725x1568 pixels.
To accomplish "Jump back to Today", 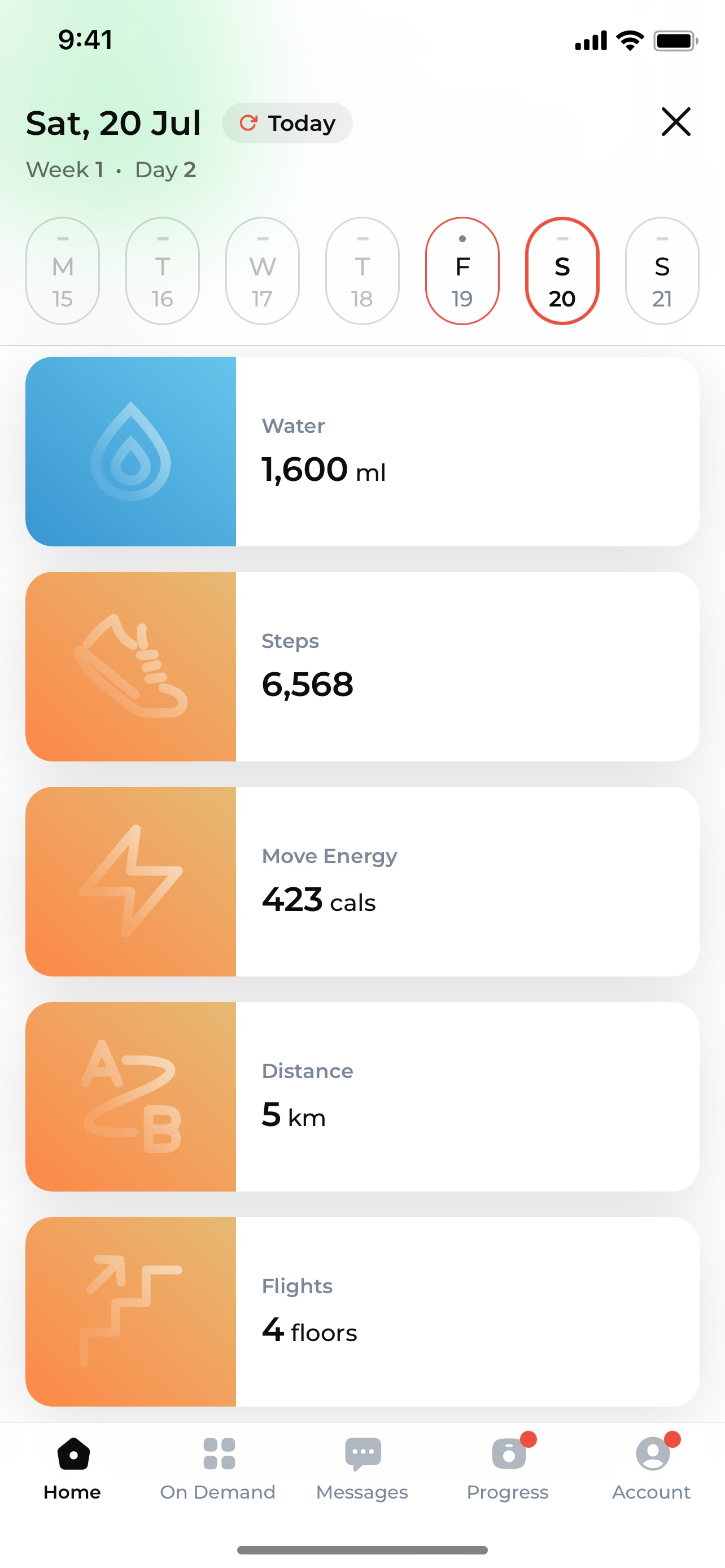I will 287,123.
